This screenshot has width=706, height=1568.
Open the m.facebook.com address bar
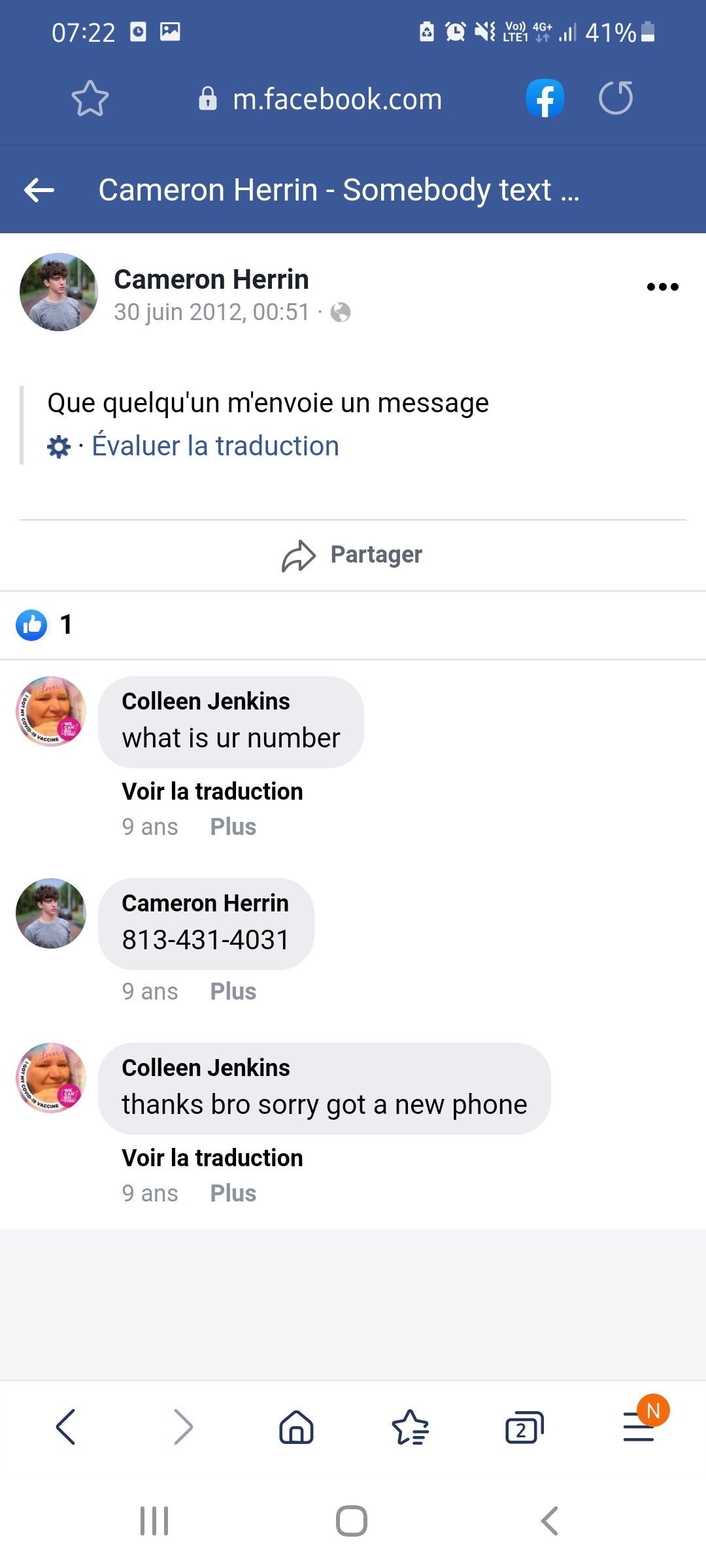tap(320, 99)
